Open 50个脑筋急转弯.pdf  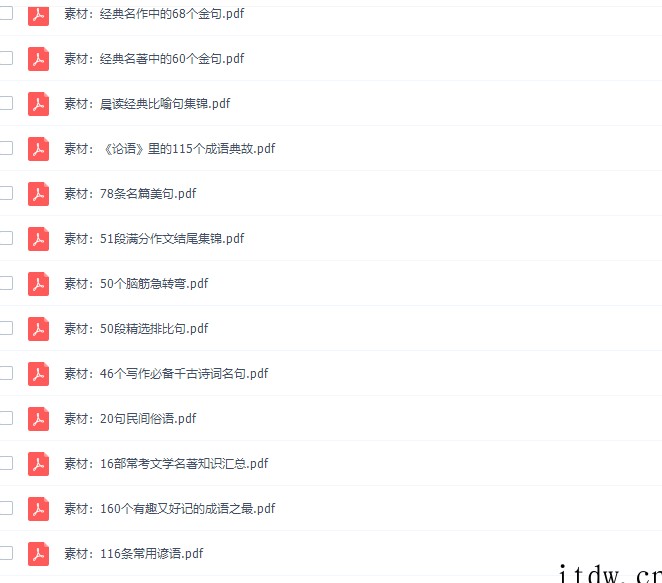(x=136, y=284)
